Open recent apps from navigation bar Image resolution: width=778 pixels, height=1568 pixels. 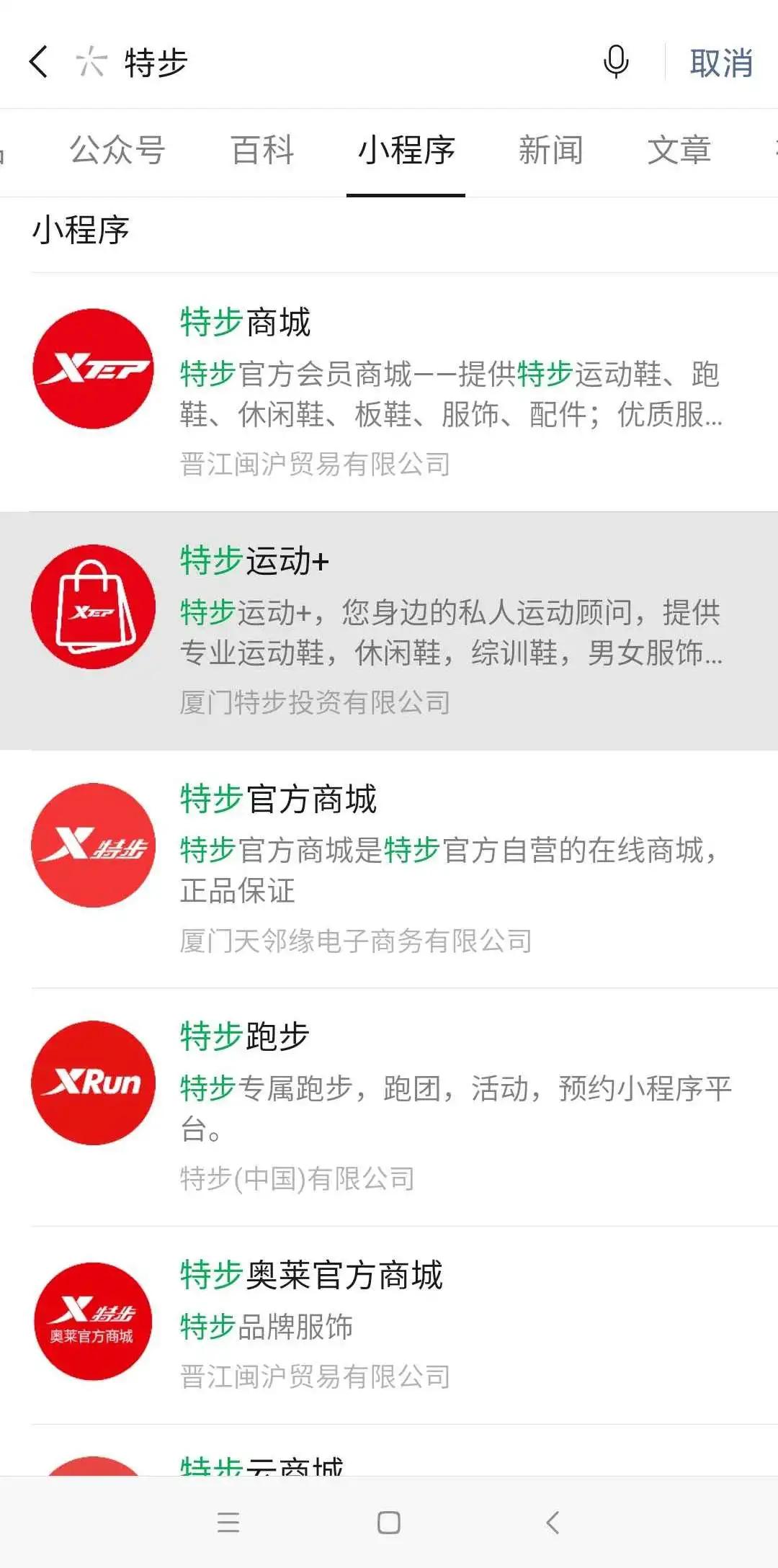coord(228,1522)
